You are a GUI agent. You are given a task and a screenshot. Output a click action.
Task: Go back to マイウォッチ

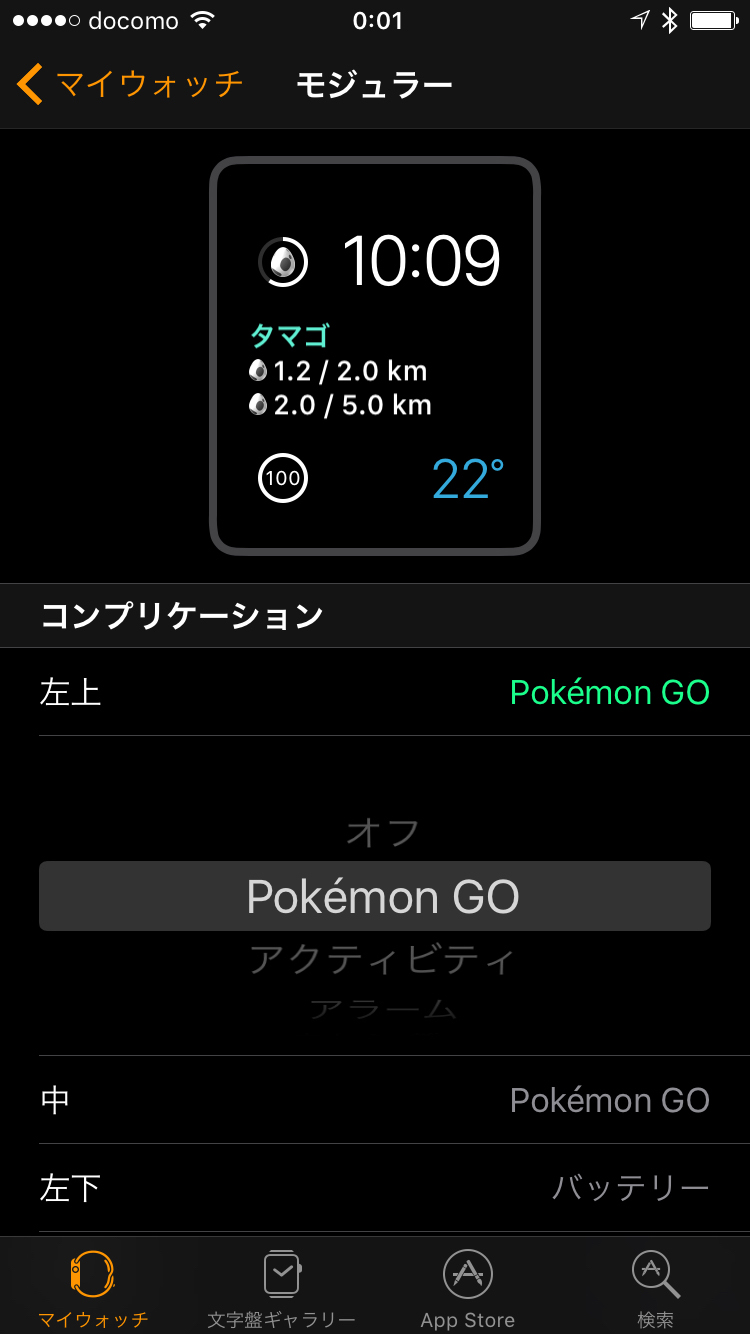click(x=130, y=84)
